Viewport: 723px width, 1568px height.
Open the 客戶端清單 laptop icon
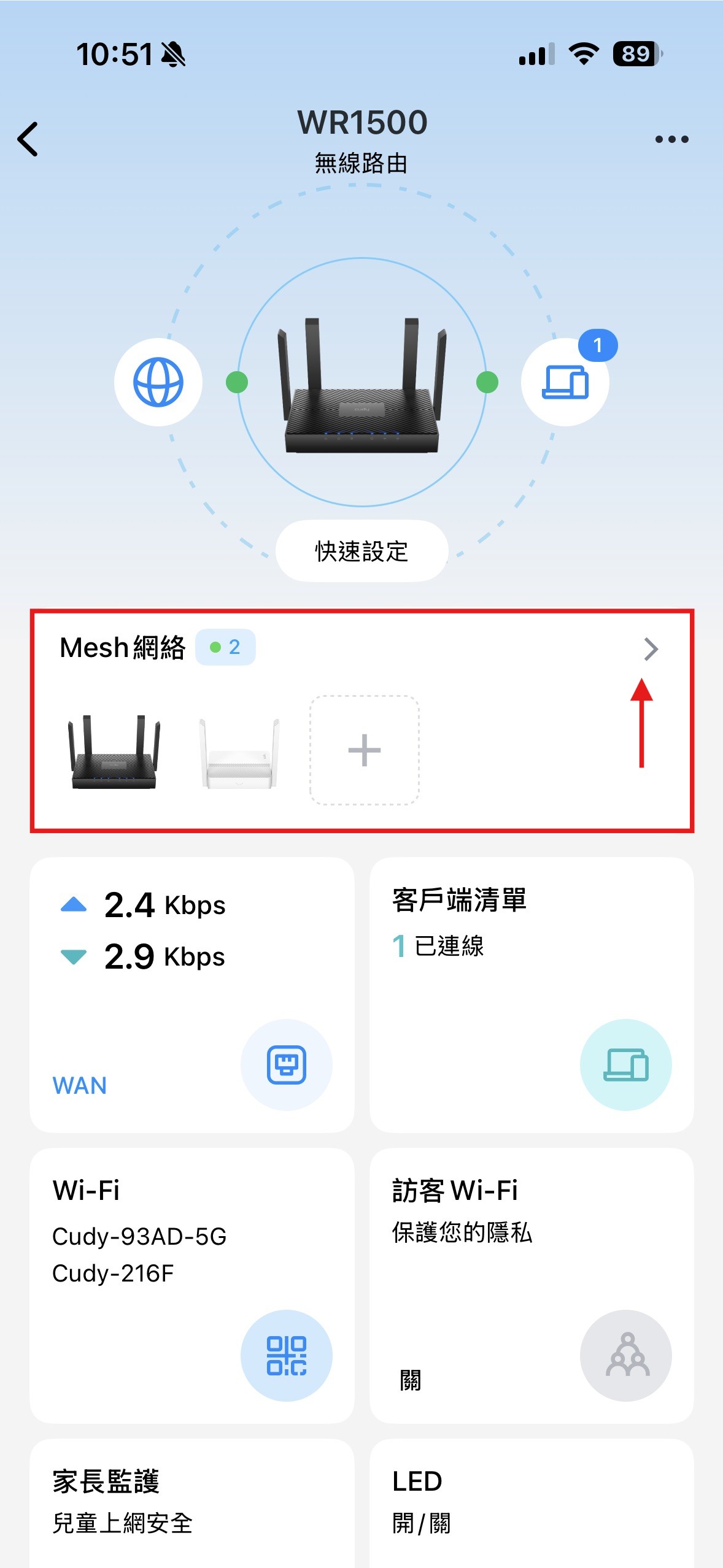627,1066
